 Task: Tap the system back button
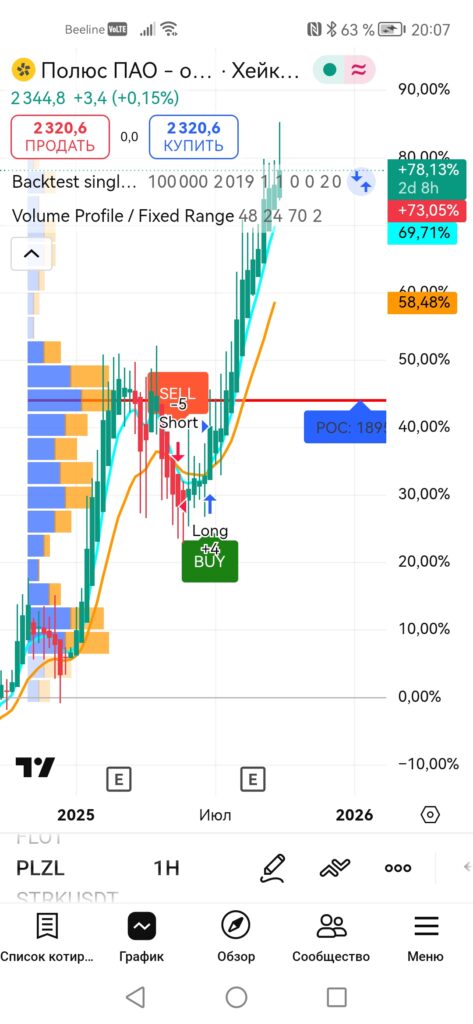point(135,997)
